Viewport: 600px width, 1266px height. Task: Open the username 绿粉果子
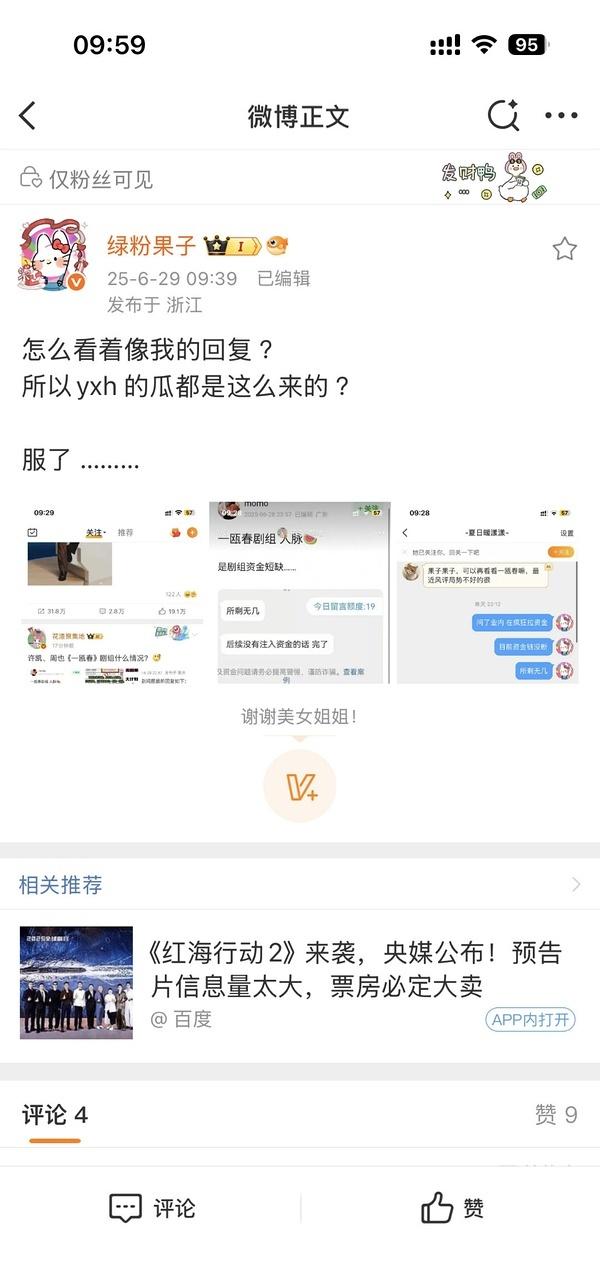152,246
